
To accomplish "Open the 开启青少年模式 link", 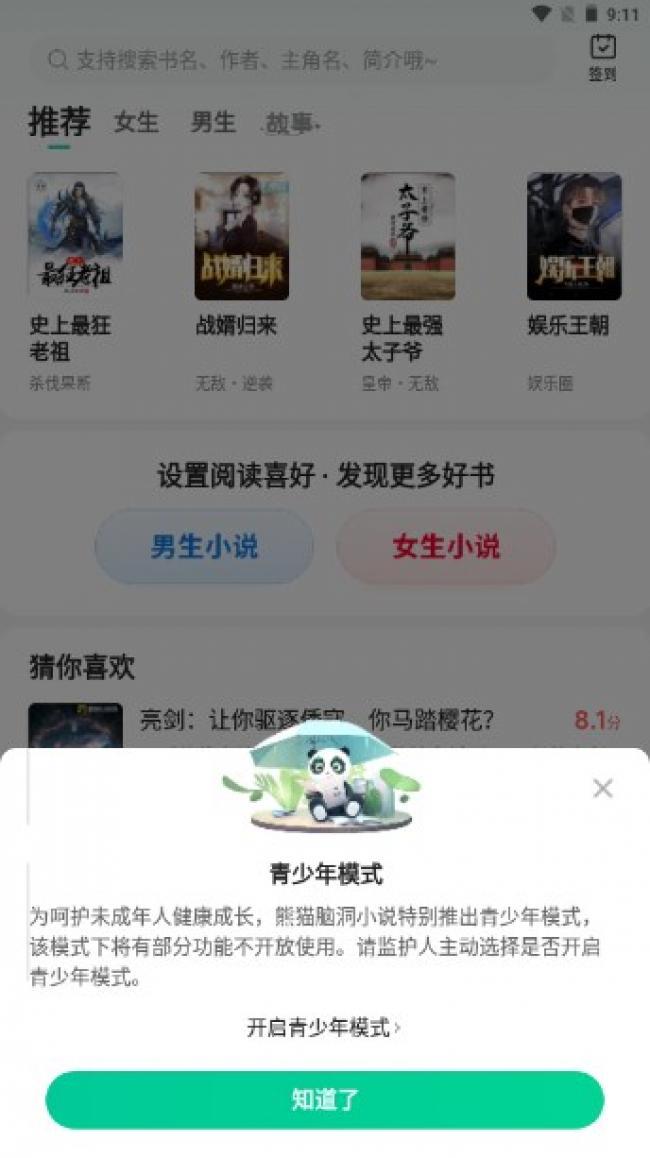I will point(324,1027).
